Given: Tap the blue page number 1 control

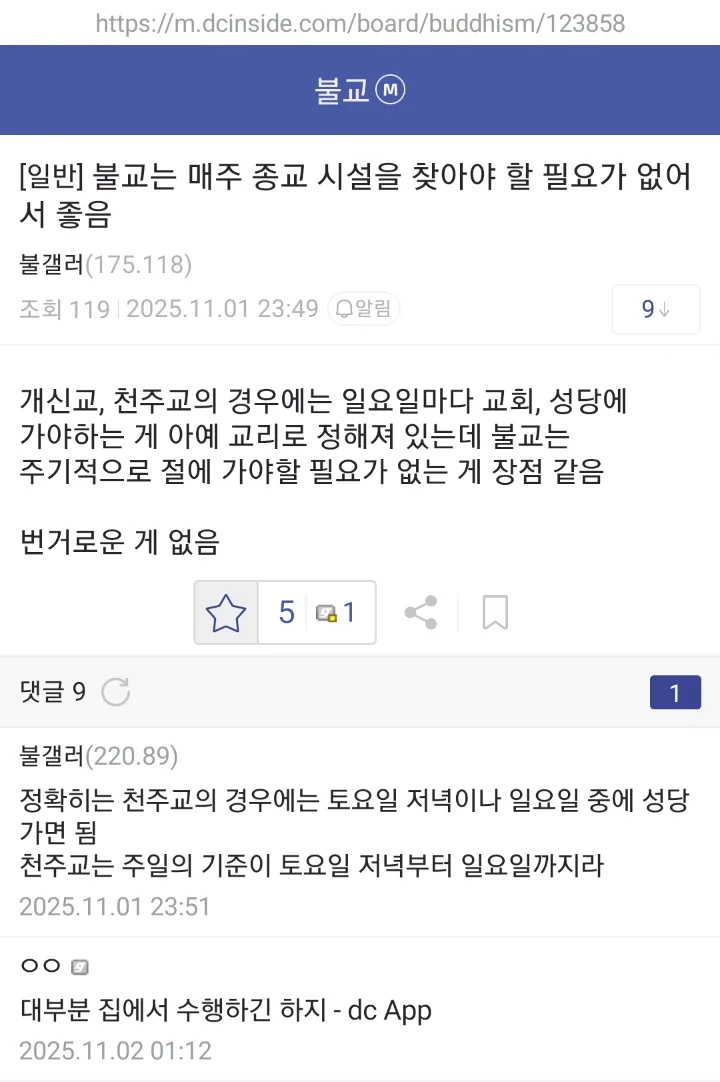Looking at the screenshot, I should [x=675, y=691].
